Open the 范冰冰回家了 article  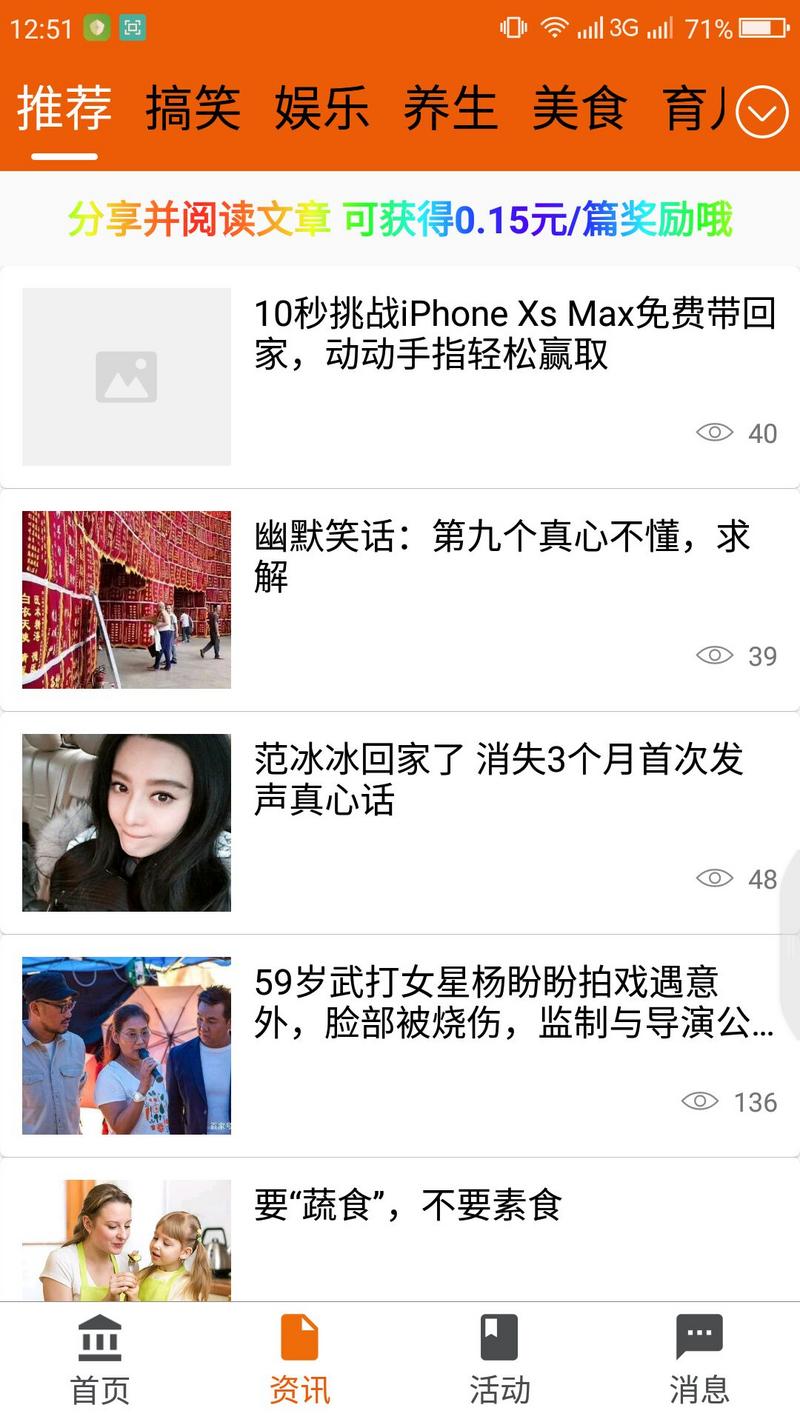tap(498, 780)
